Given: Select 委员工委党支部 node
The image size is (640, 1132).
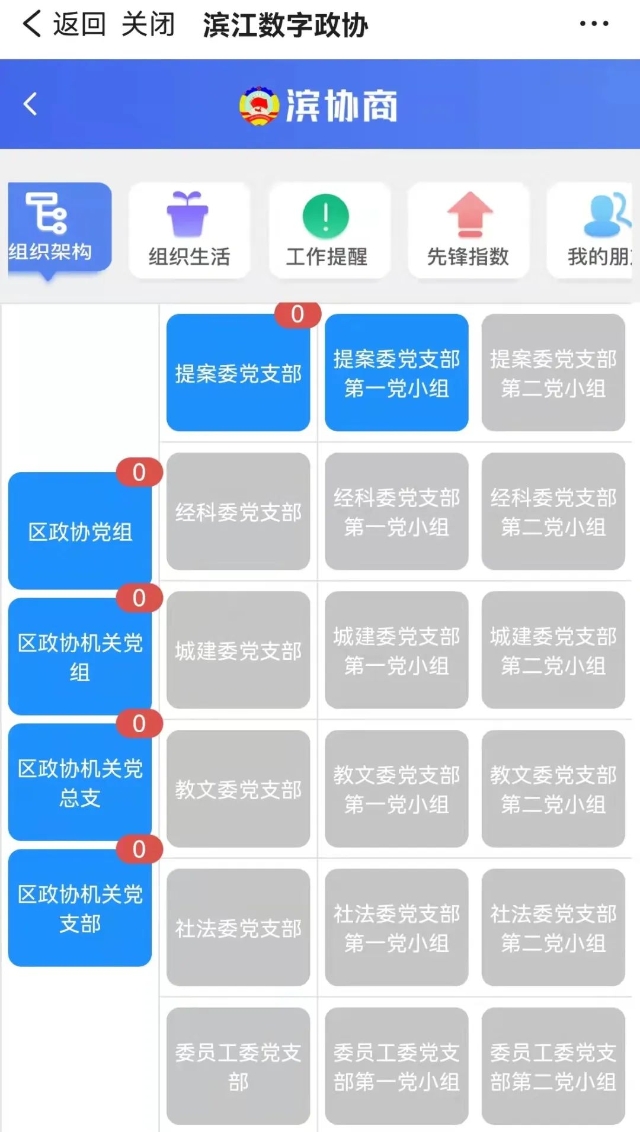Looking at the screenshot, I should click(238, 1066).
